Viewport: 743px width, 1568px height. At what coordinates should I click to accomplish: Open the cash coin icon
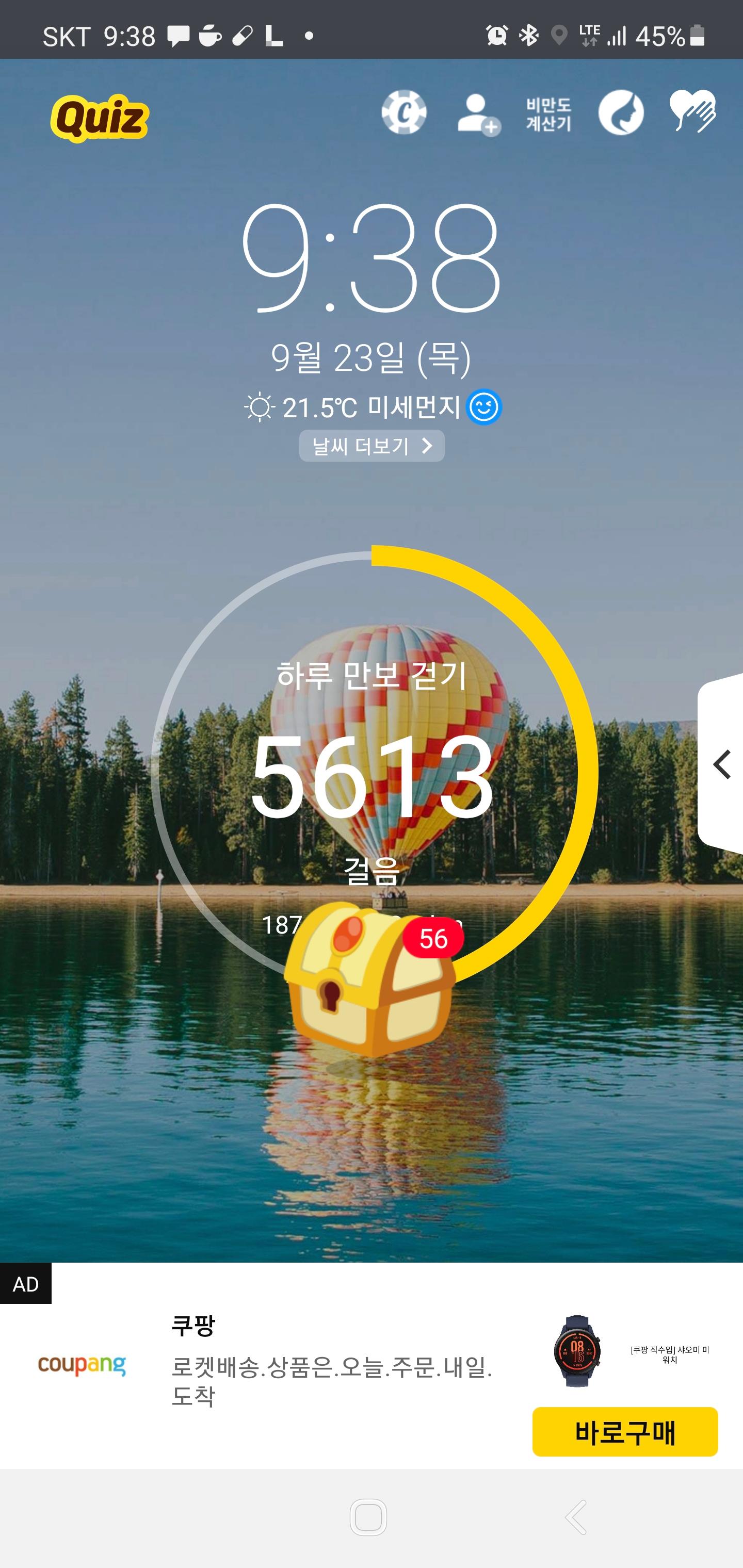click(x=404, y=112)
